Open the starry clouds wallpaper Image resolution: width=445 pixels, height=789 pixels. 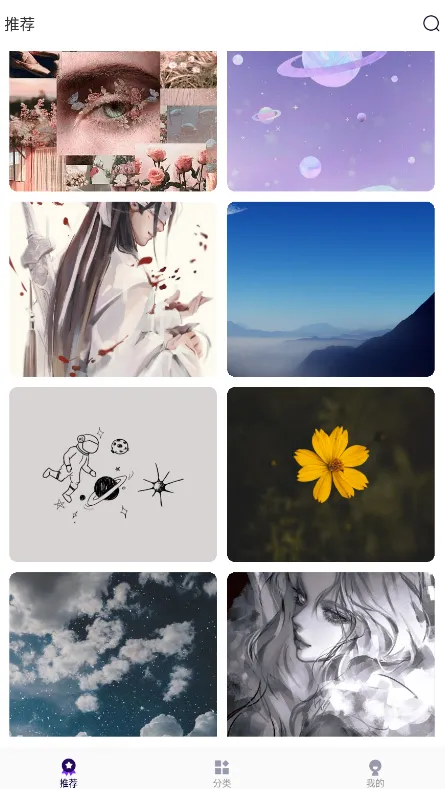coord(113,654)
